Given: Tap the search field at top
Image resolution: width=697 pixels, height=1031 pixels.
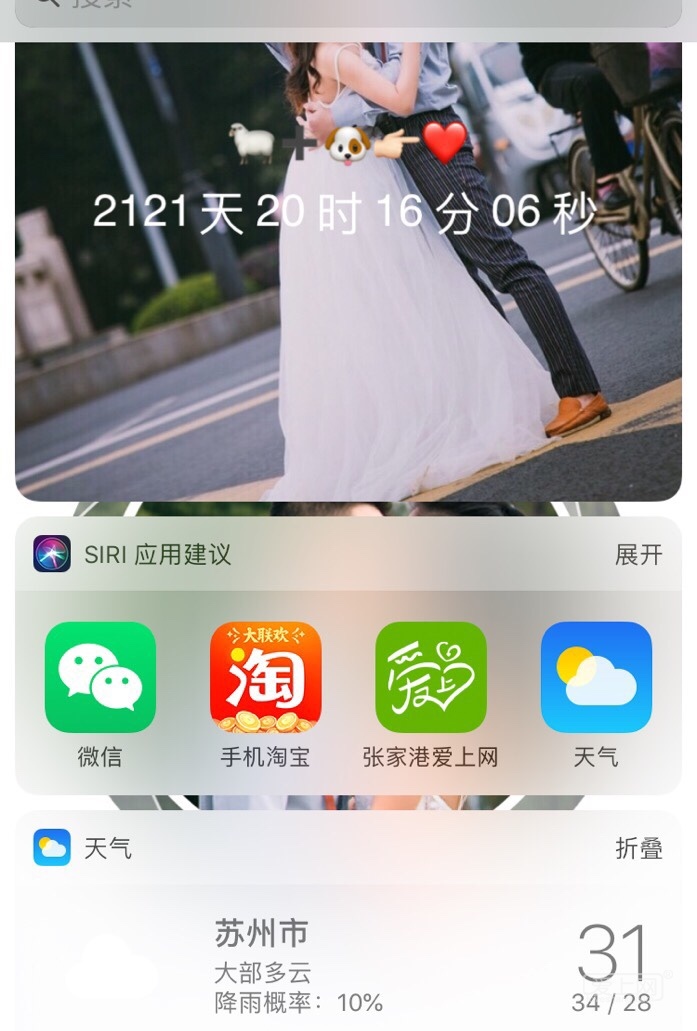Looking at the screenshot, I should [x=348, y=8].
